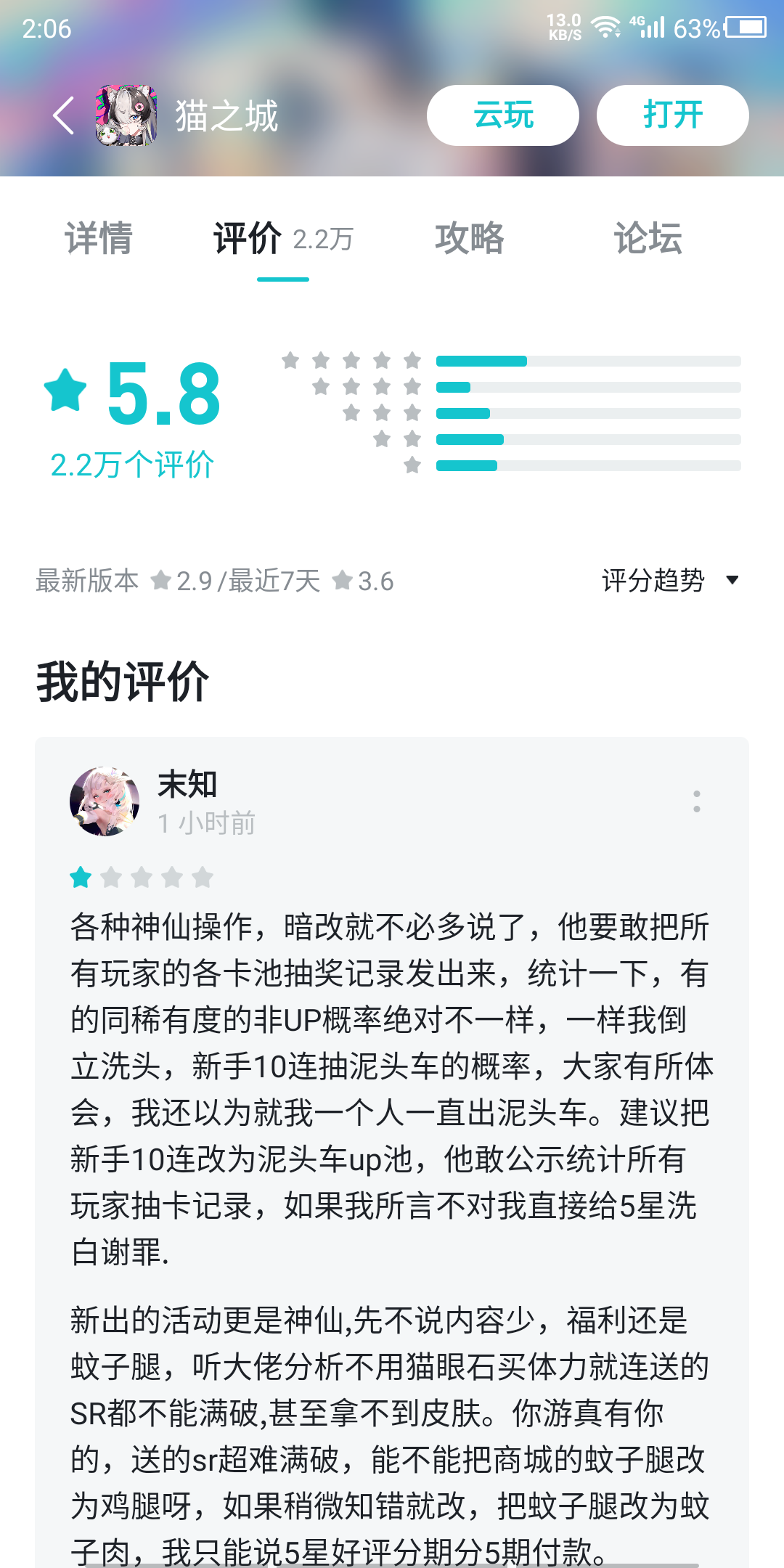Tap the back arrow to leave 猫之城 page
The image size is (784, 1568).
(x=63, y=115)
